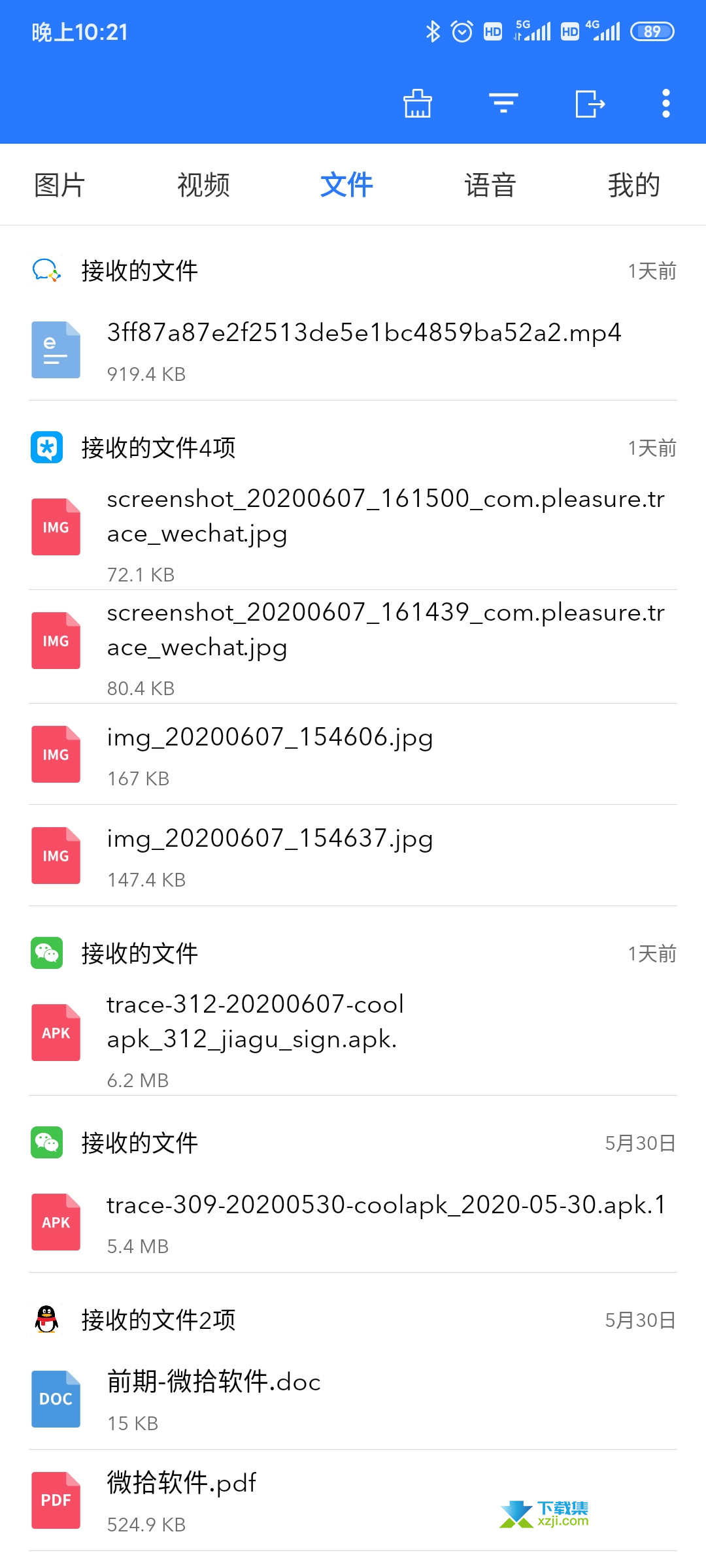Go to the 我的 tab
This screenshot has height=1568, width=706.
coord(633,185)
